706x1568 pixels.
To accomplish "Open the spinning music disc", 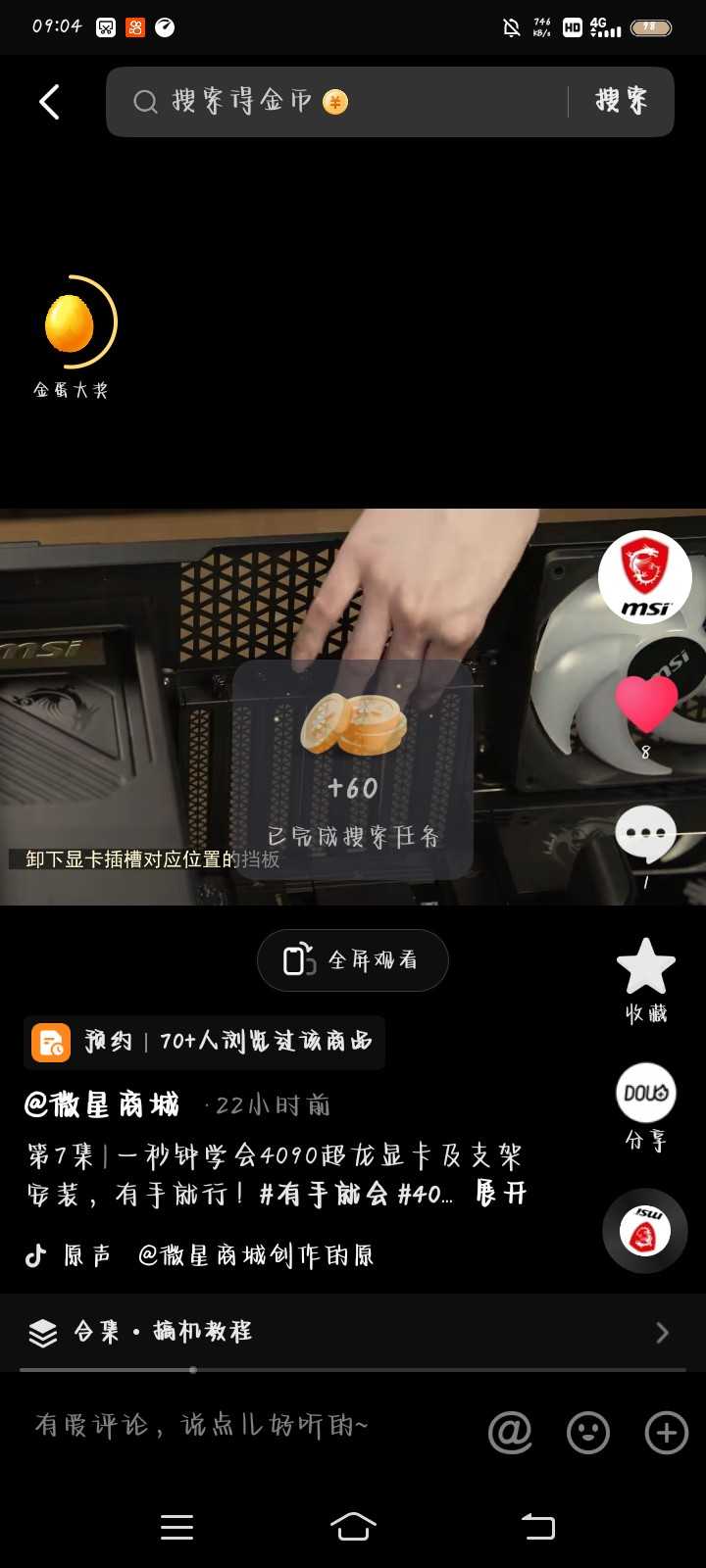I will [x=644, y=1231].
